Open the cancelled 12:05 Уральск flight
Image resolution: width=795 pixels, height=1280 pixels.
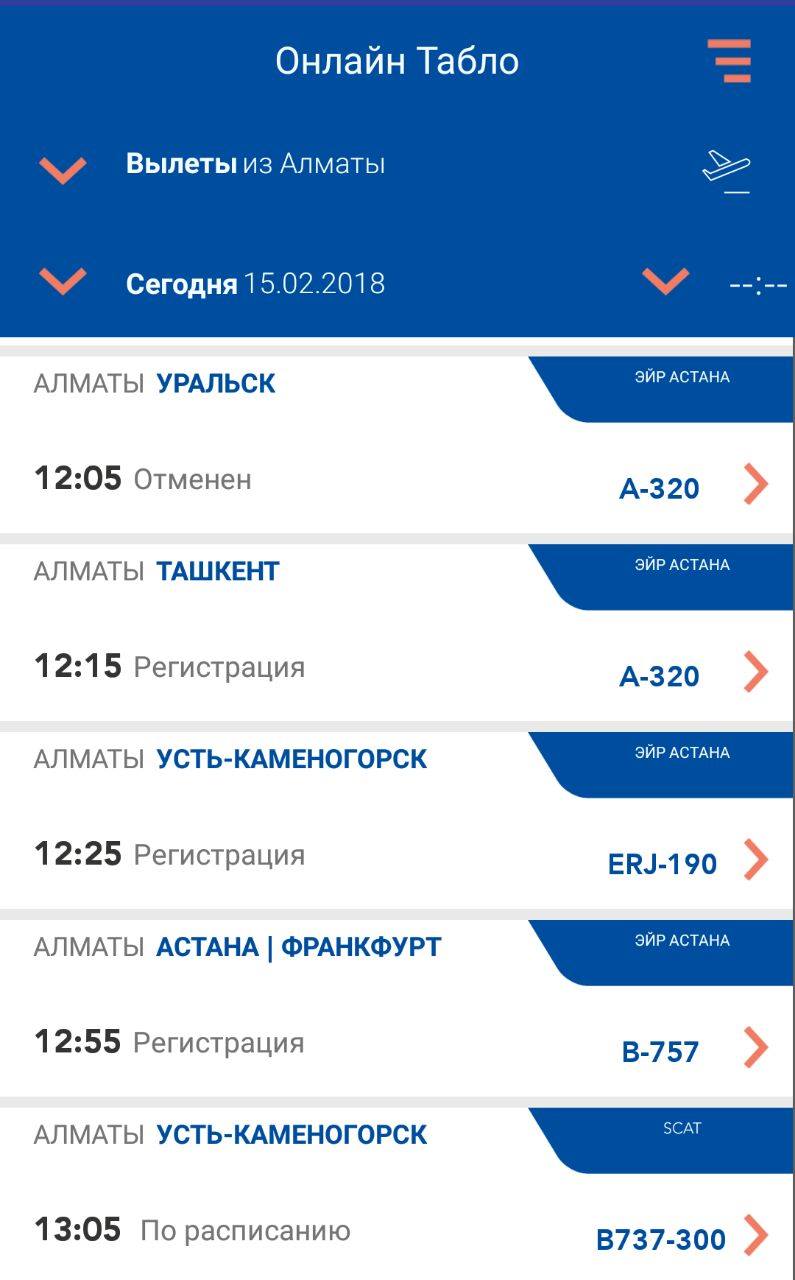[x=756, y=485]
